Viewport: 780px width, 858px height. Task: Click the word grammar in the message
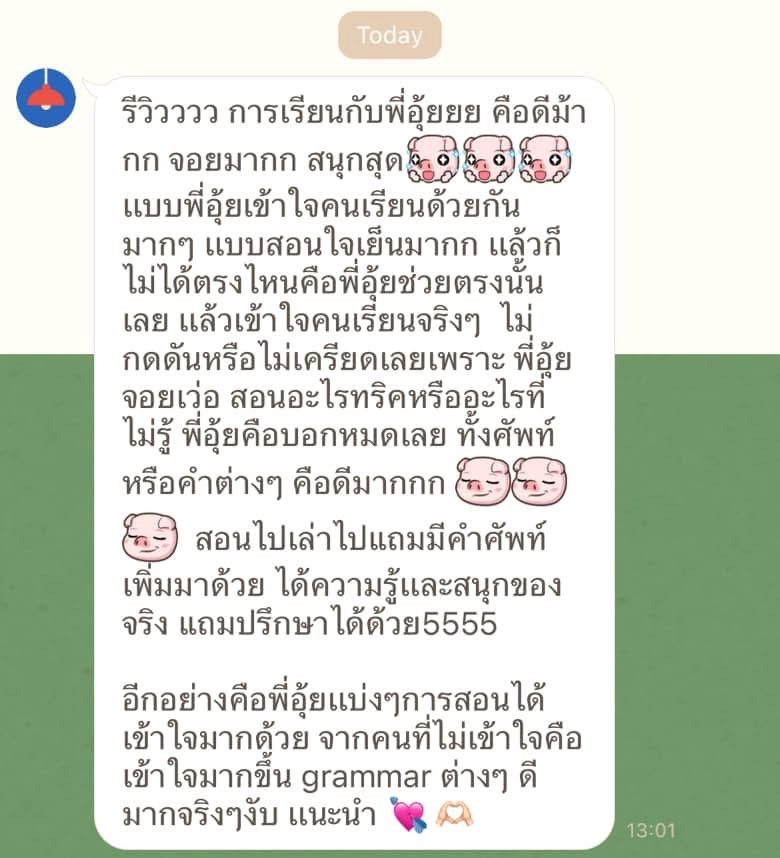click(368, 777)
